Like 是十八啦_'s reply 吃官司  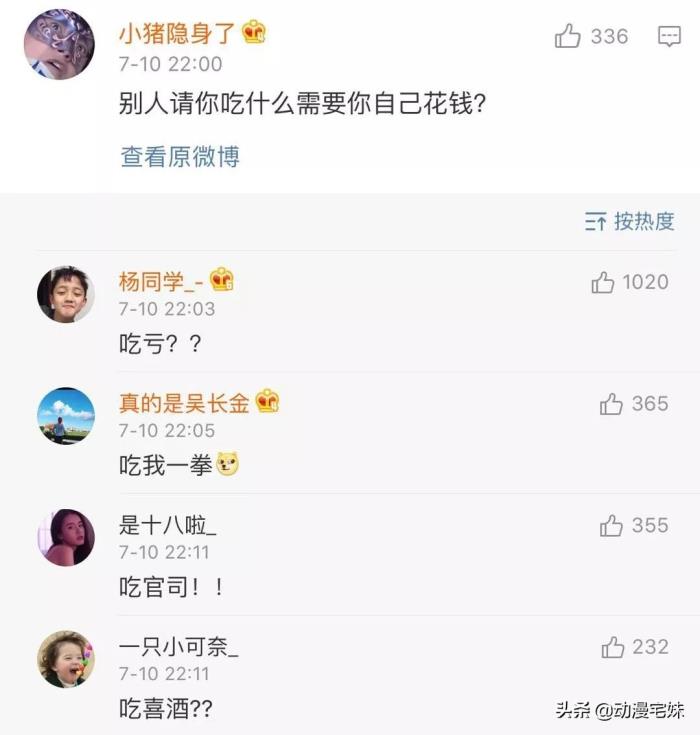point(611,526)
